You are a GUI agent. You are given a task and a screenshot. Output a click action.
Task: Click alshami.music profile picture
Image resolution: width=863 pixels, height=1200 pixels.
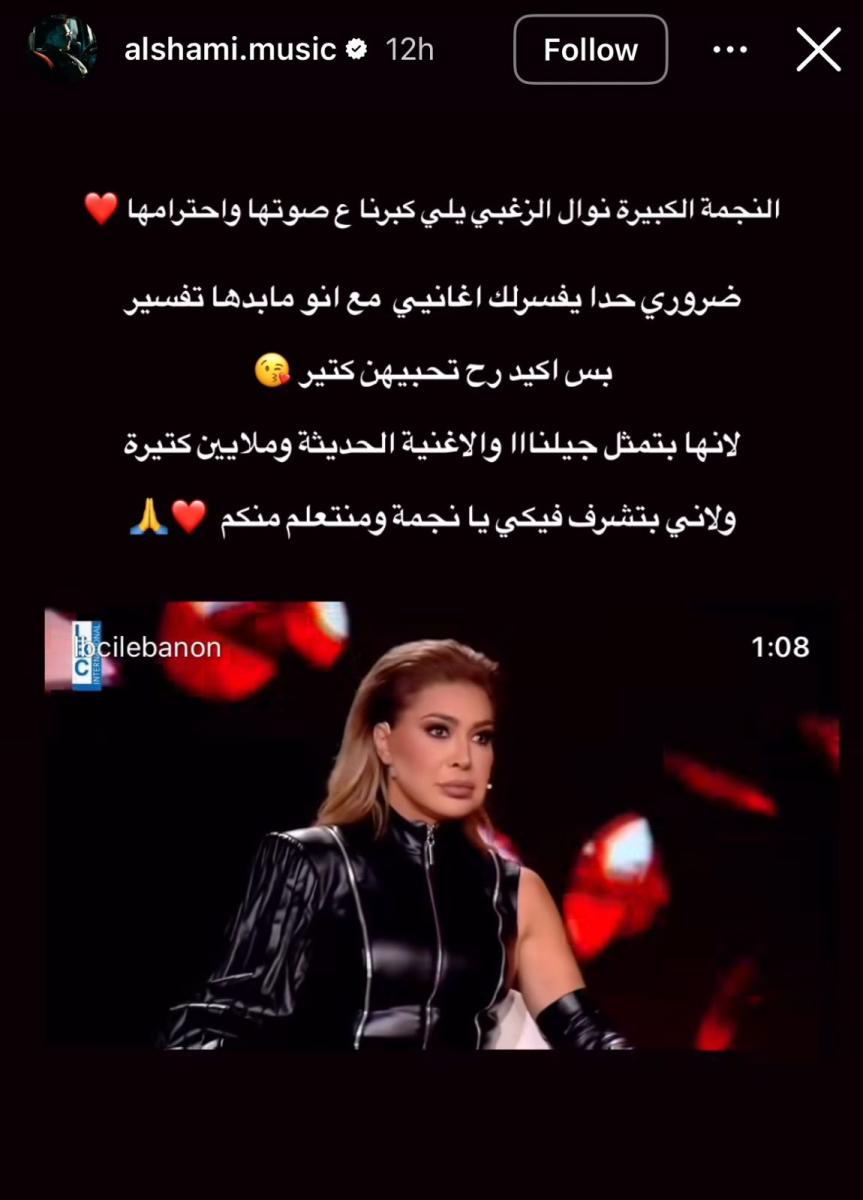62,48
